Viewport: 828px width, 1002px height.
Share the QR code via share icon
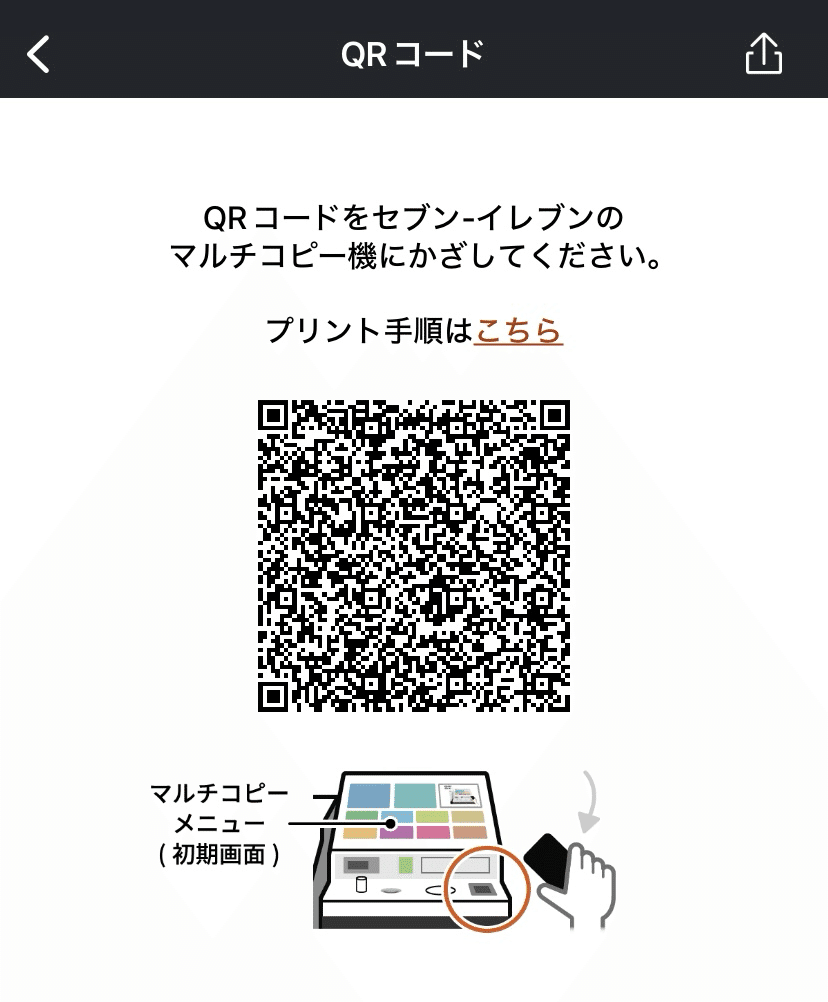pos(764,54)
